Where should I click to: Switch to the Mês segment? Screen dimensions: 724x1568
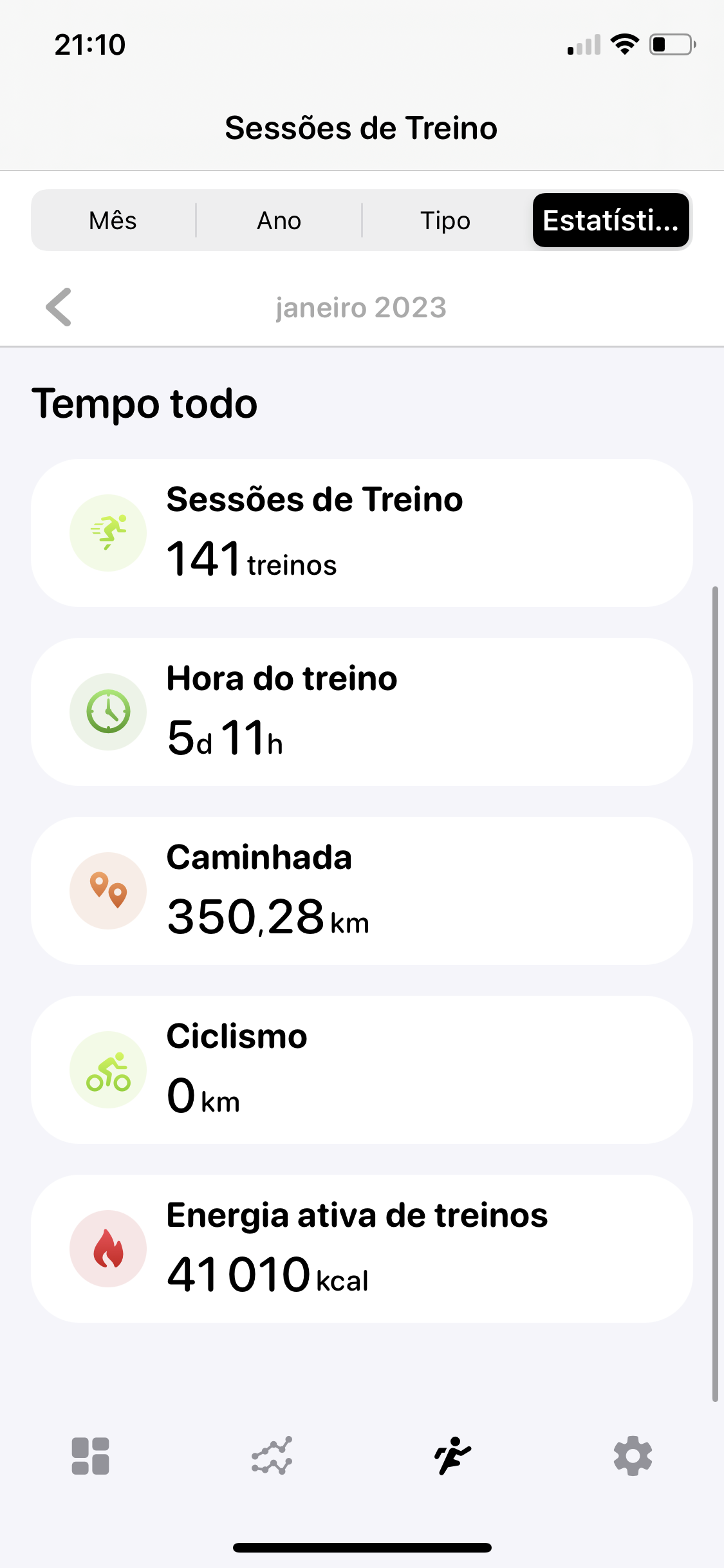coord(113,221)
